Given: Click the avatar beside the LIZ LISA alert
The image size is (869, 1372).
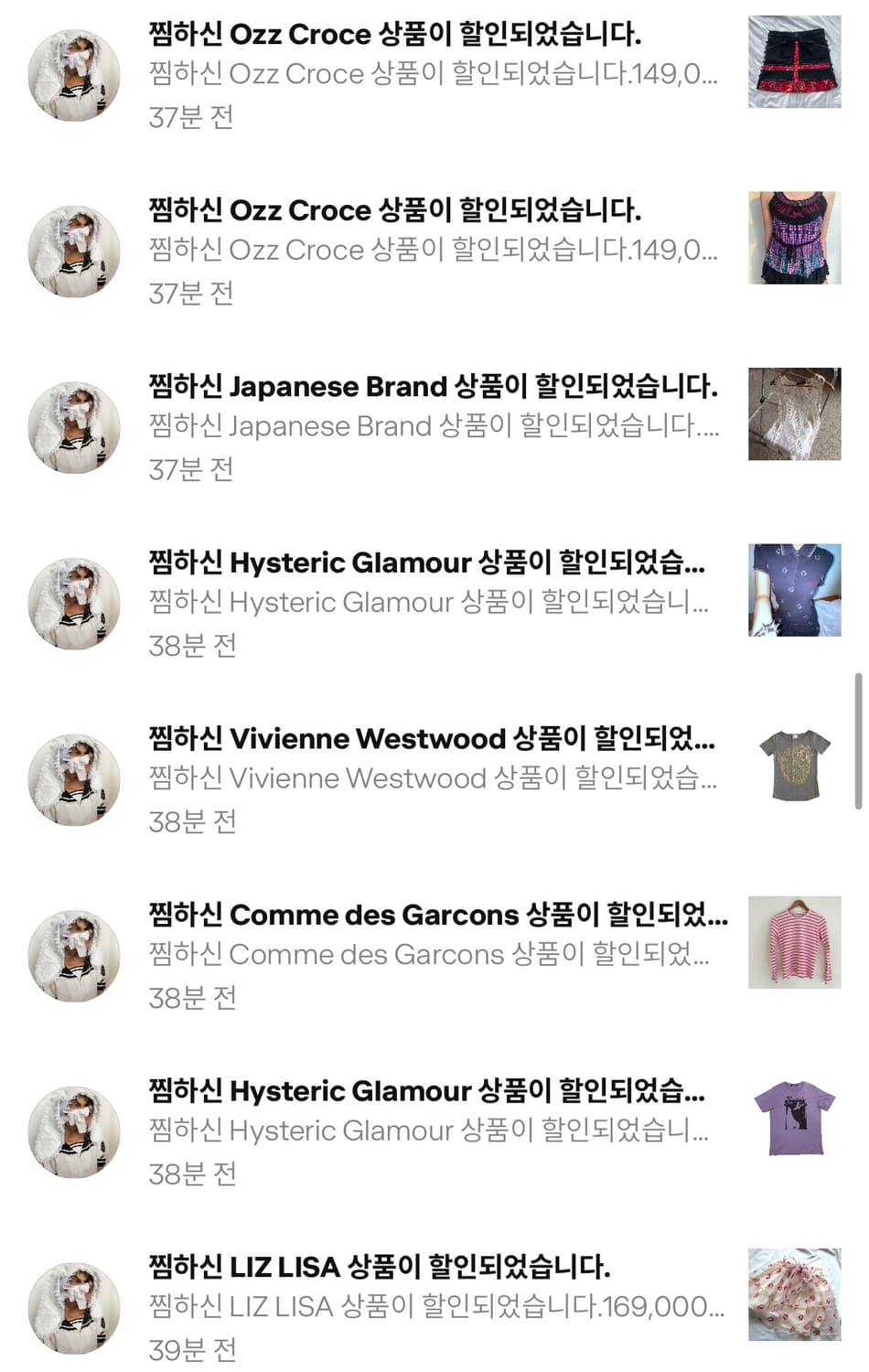Looking at the screenshot, I should pos(72,1306).
